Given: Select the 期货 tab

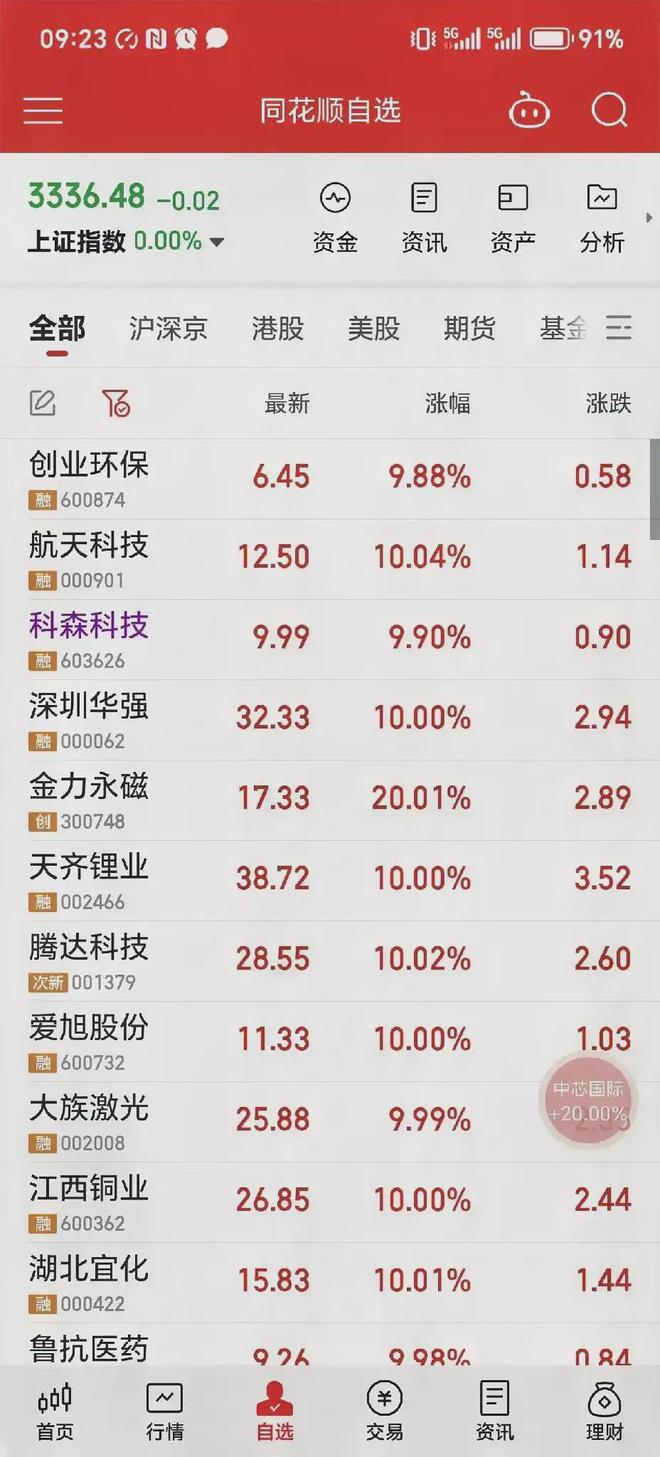Looking at the screenshot, I should tap(469, 328).
